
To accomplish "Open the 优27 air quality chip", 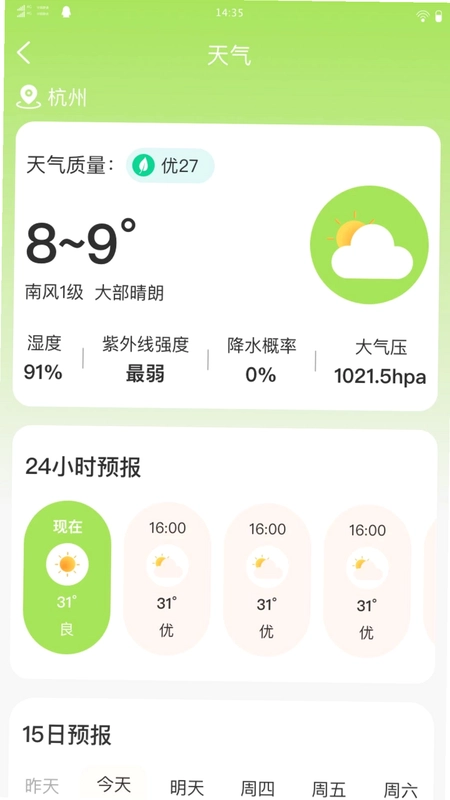I will (x=170, y=166).
